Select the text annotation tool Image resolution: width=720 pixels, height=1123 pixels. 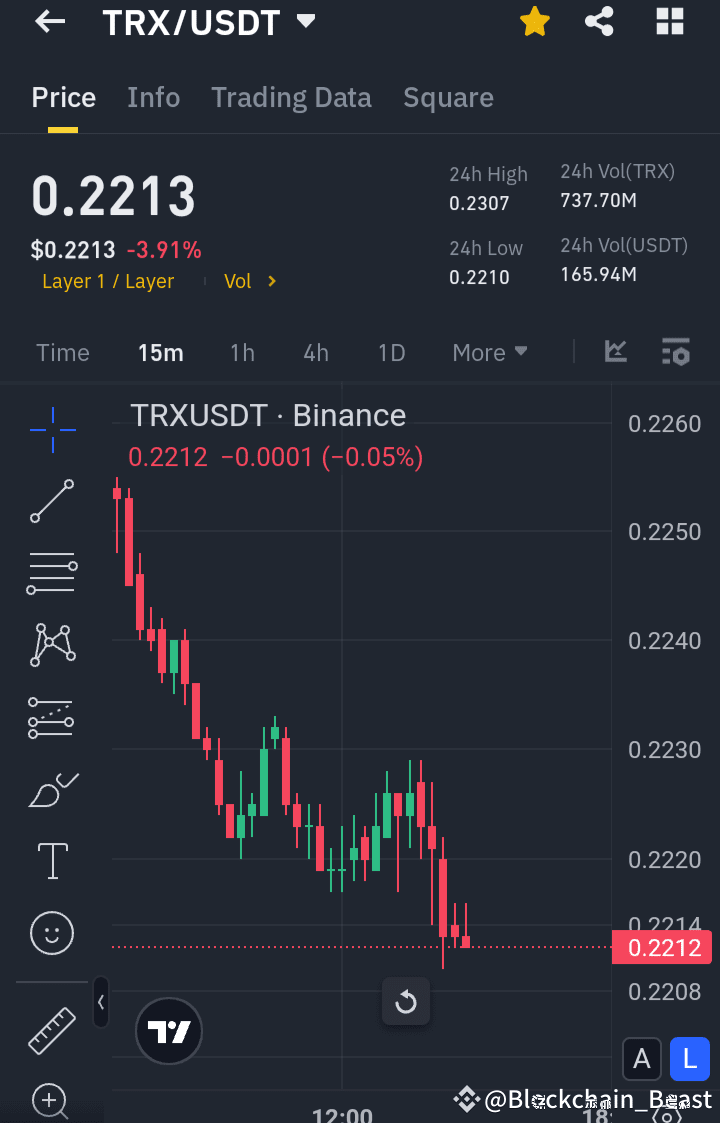(x=51, y=861)
